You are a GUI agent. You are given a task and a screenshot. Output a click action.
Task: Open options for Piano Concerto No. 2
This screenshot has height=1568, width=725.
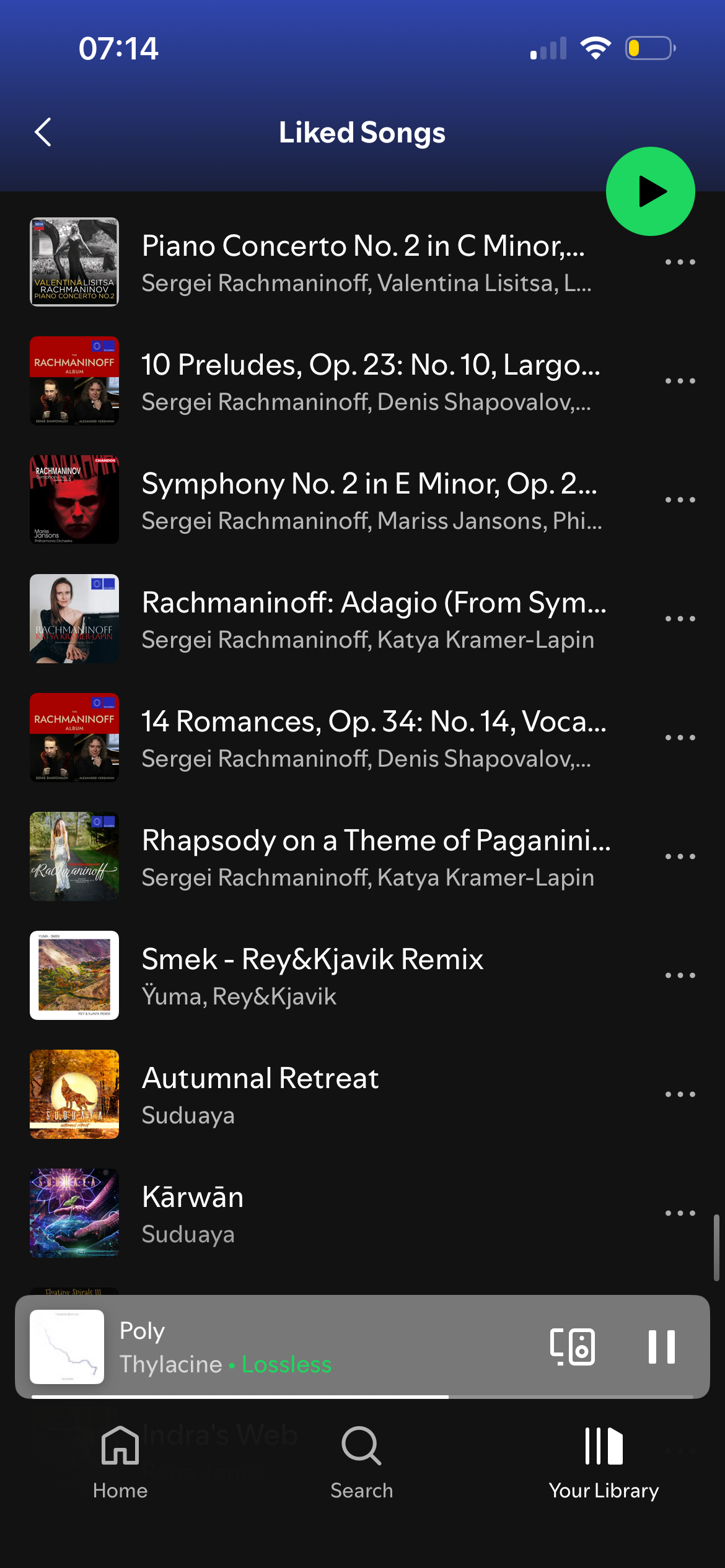pyautogui.click(x=680, y=263)
